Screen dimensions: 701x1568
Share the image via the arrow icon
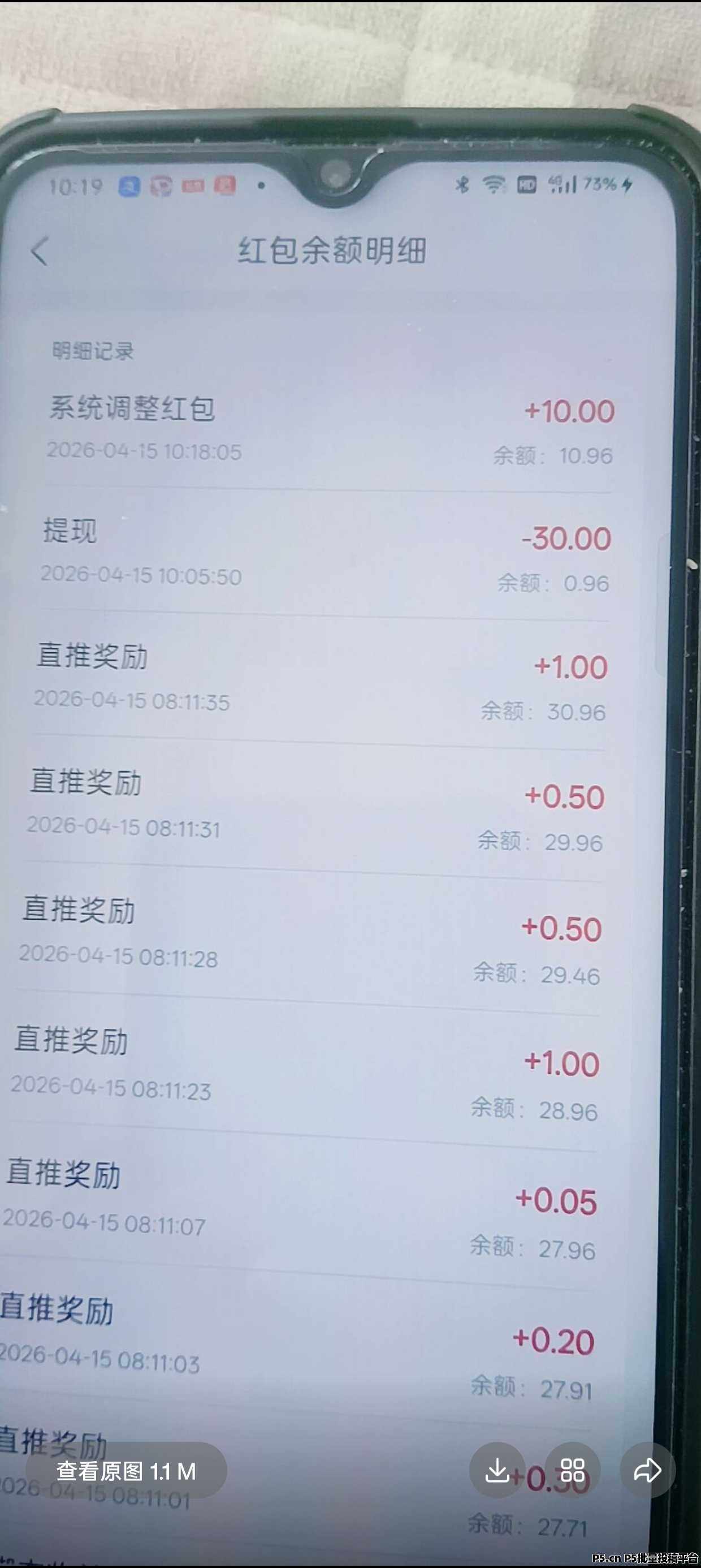coord(647,1471)
